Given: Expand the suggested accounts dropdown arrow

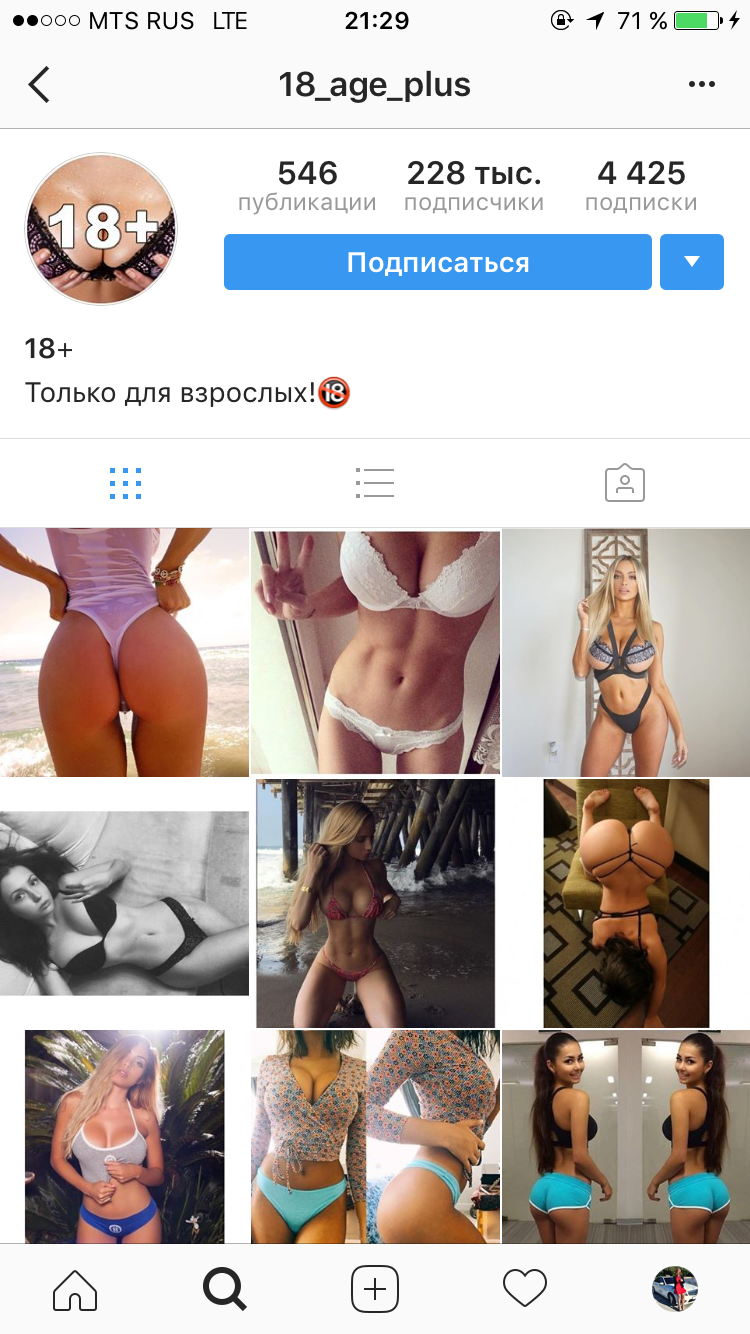Looking at the screenshot, I should [692, 262].
